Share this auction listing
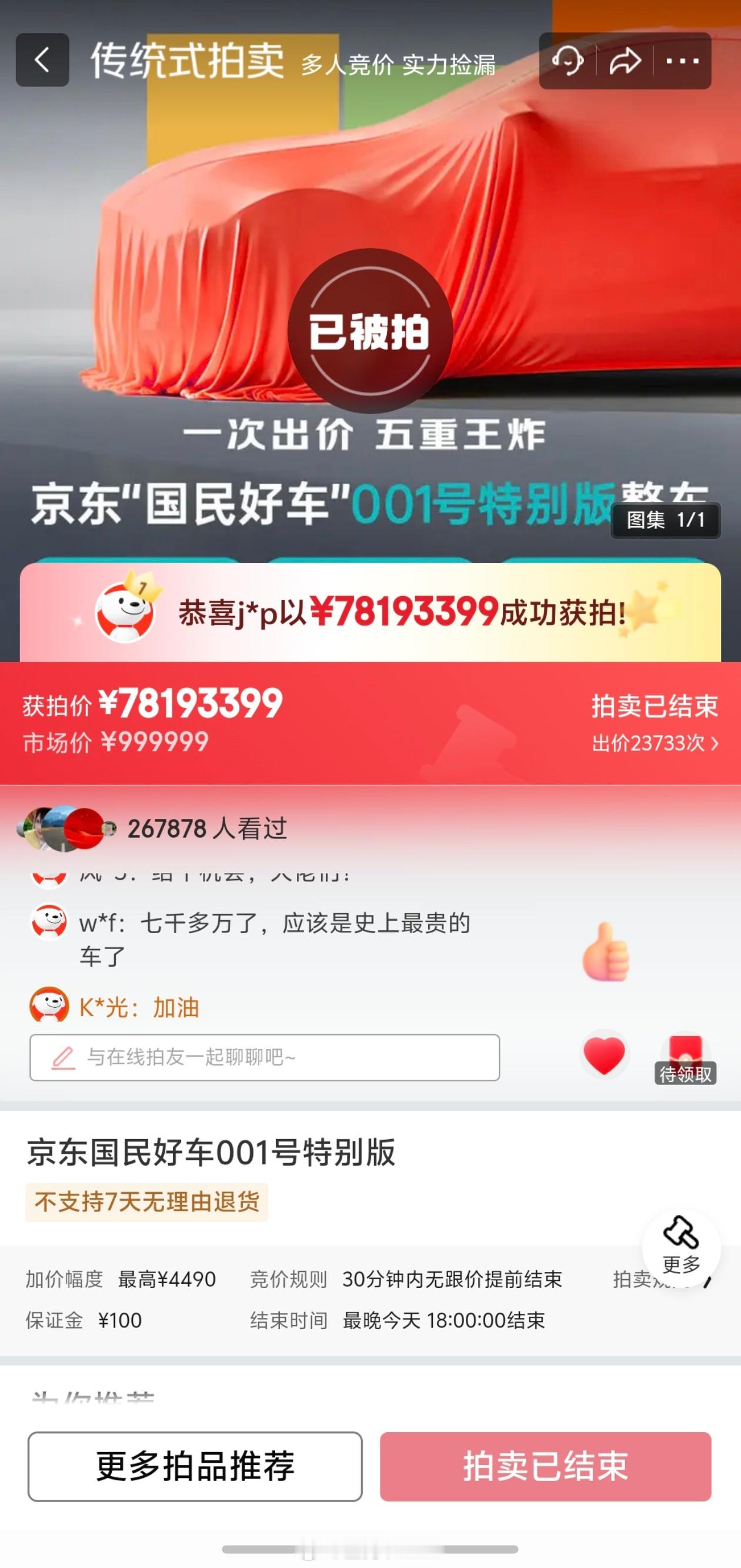Screen dimensions: 741x1568 pyautogui.click(x=625, y=60)
